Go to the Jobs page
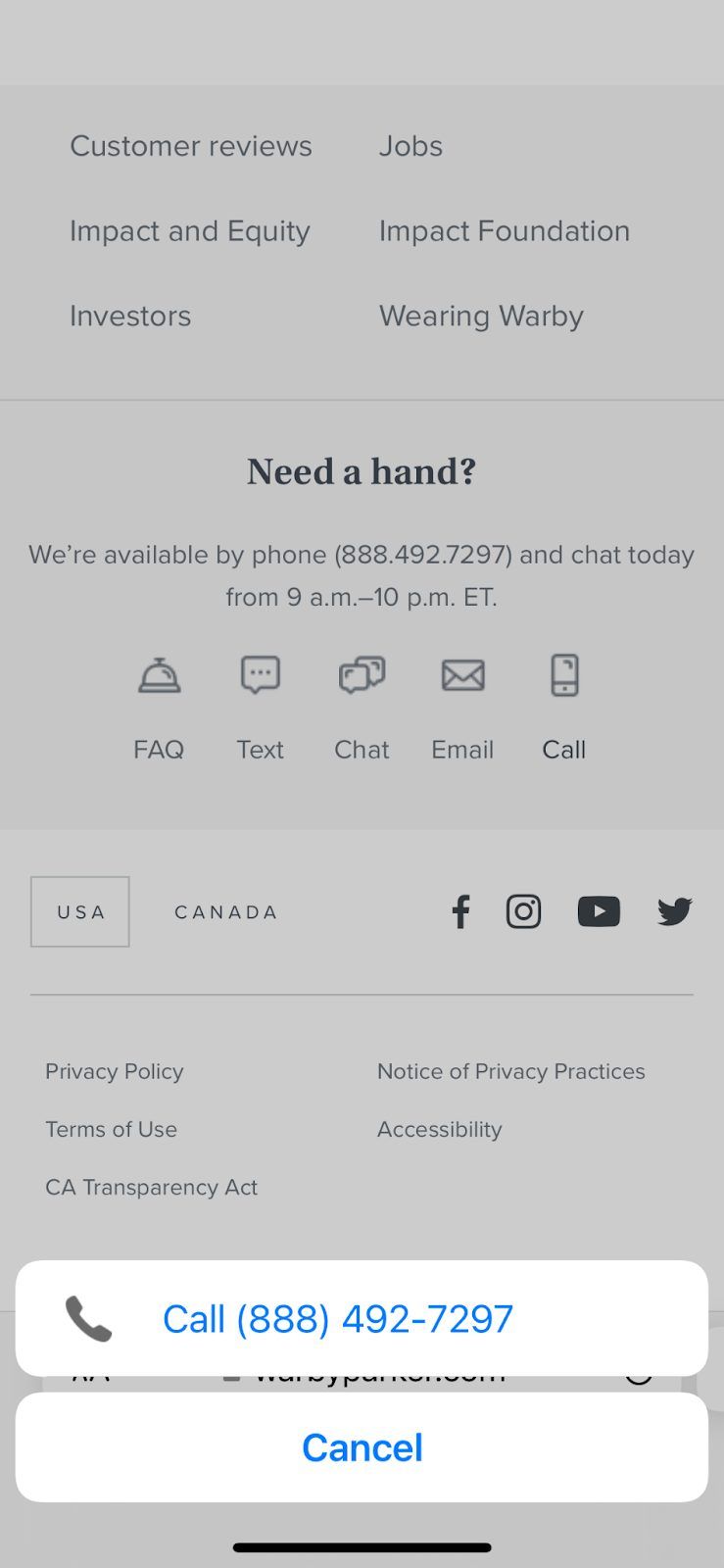This screenshot has width=724, height=1568. pos(410,146)
